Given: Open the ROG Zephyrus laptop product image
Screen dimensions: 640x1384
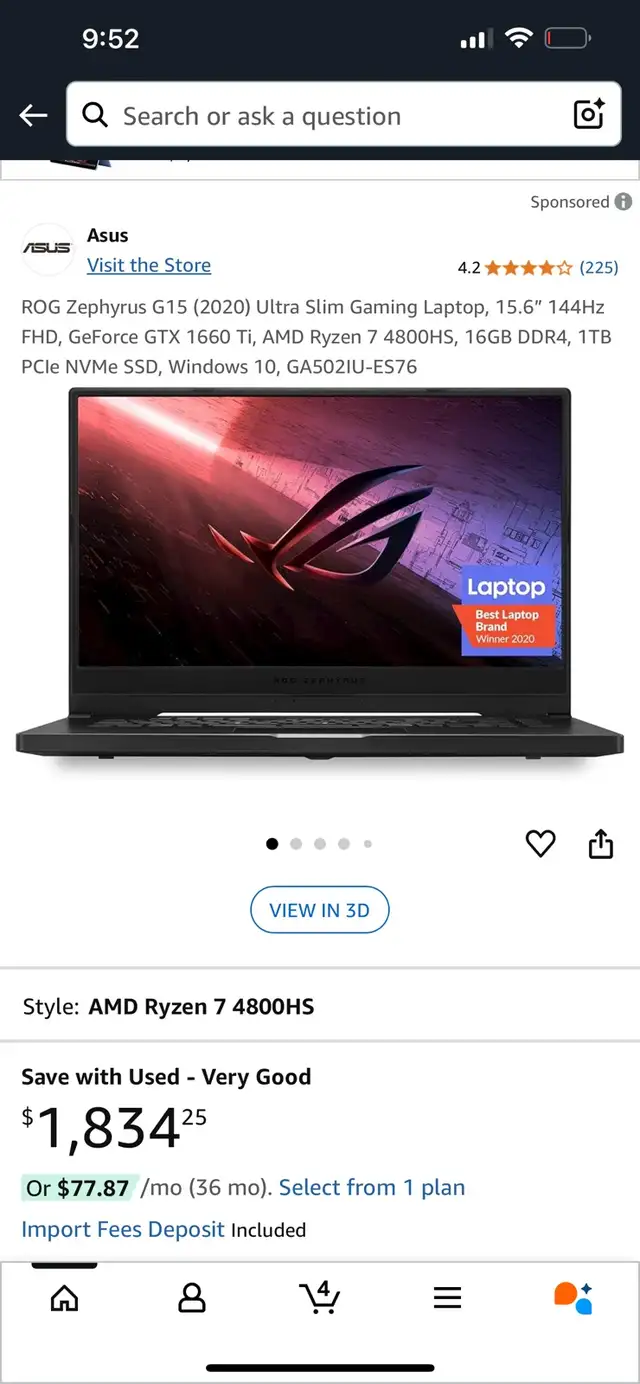Looking at the screenshot, I should tap(320, 575).
